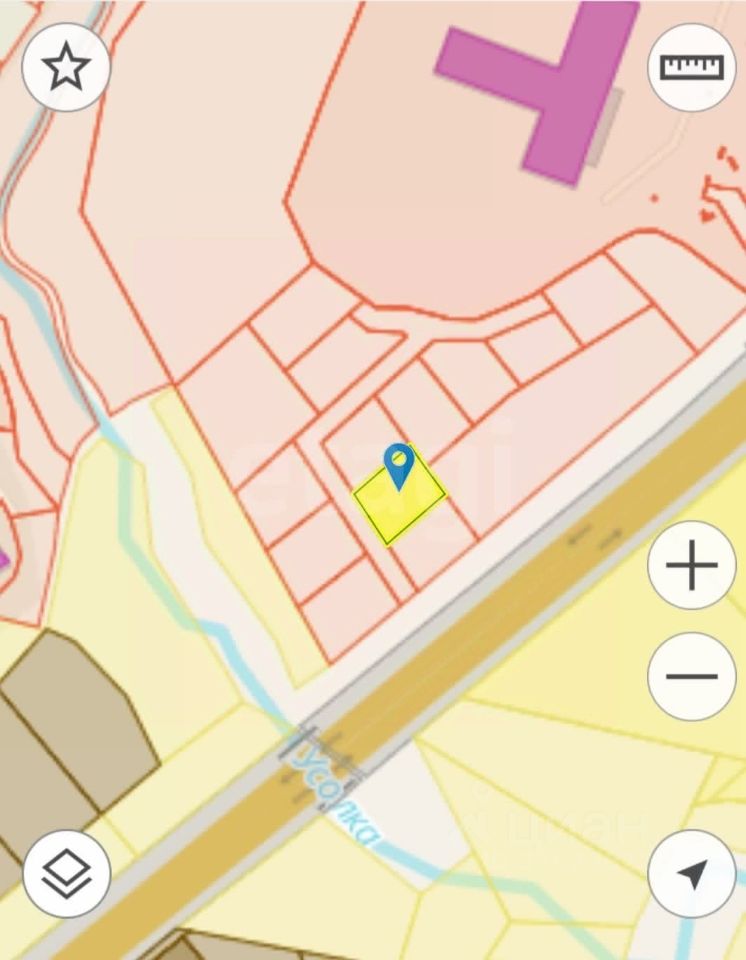
Task: Center map on my location
Action: point(691,873)
